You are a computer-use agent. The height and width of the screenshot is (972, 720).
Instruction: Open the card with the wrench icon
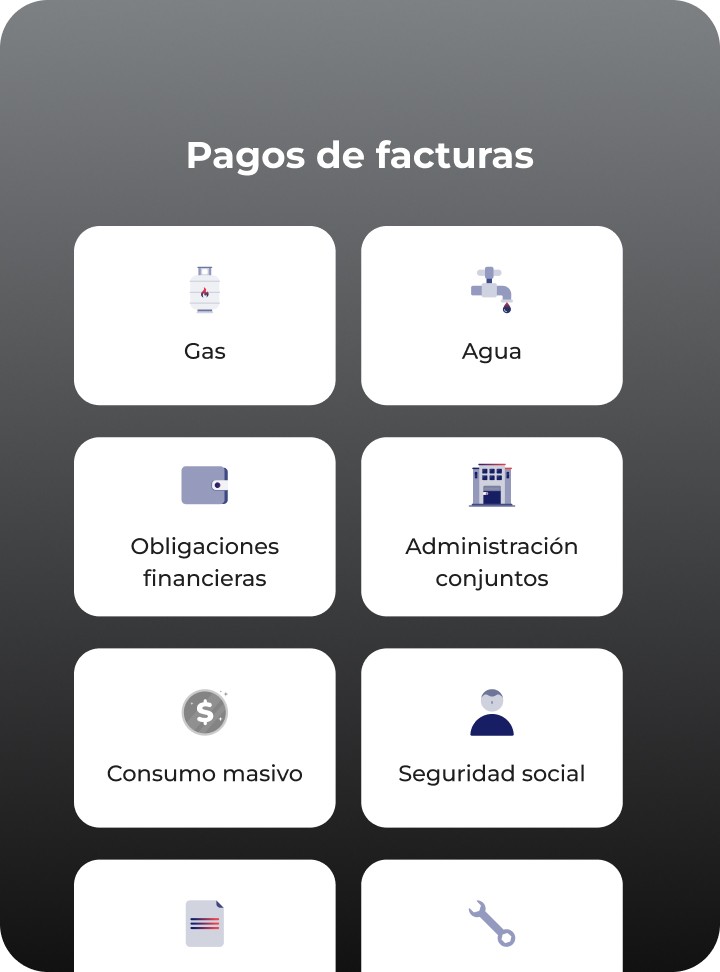(491, 920)
